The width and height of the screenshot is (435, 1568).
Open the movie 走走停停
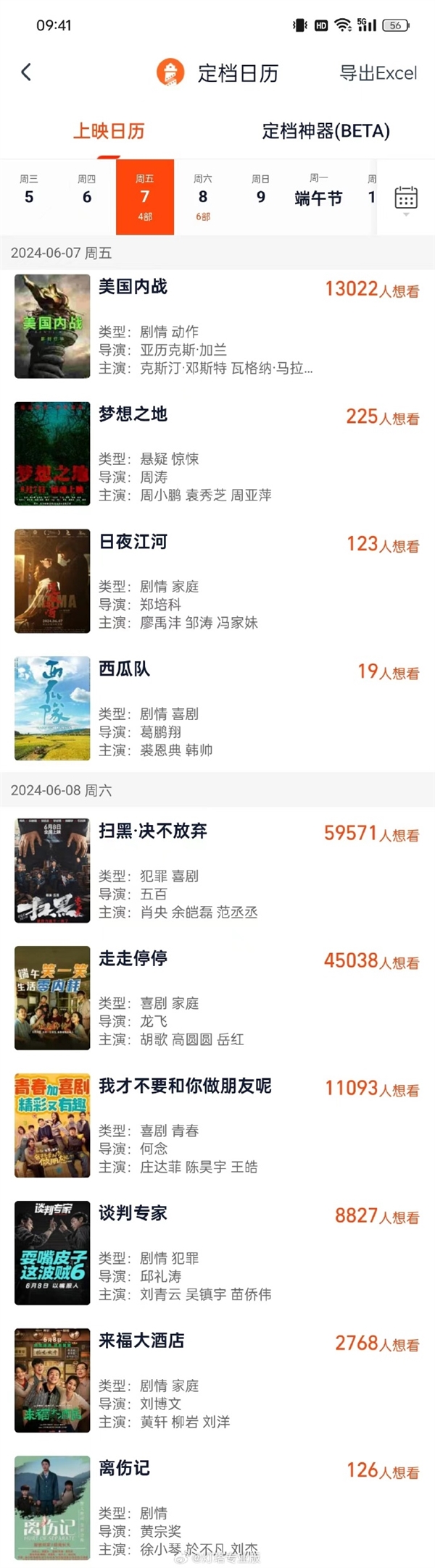(x=133, y=959)
